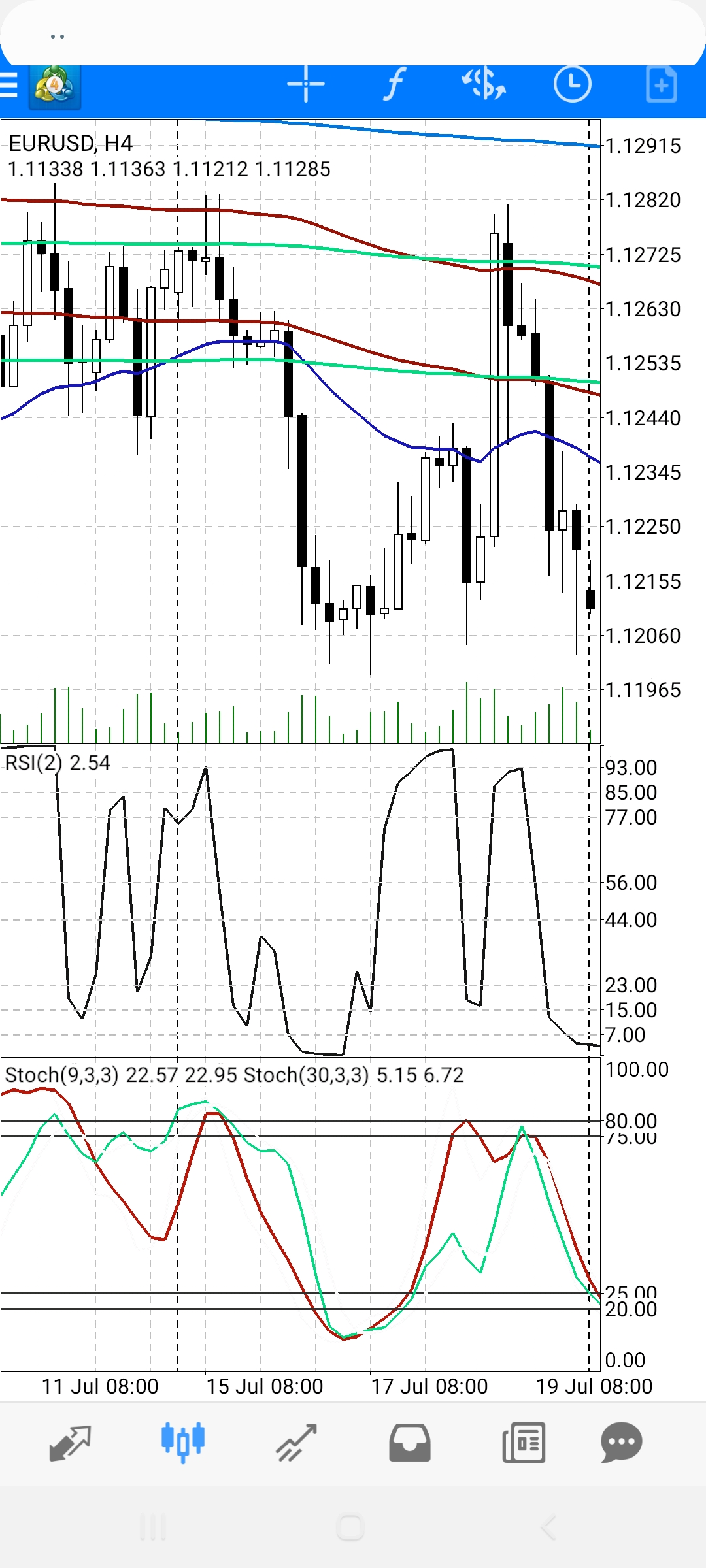
Task: Change the chart symbol
Action: (484, 84)
